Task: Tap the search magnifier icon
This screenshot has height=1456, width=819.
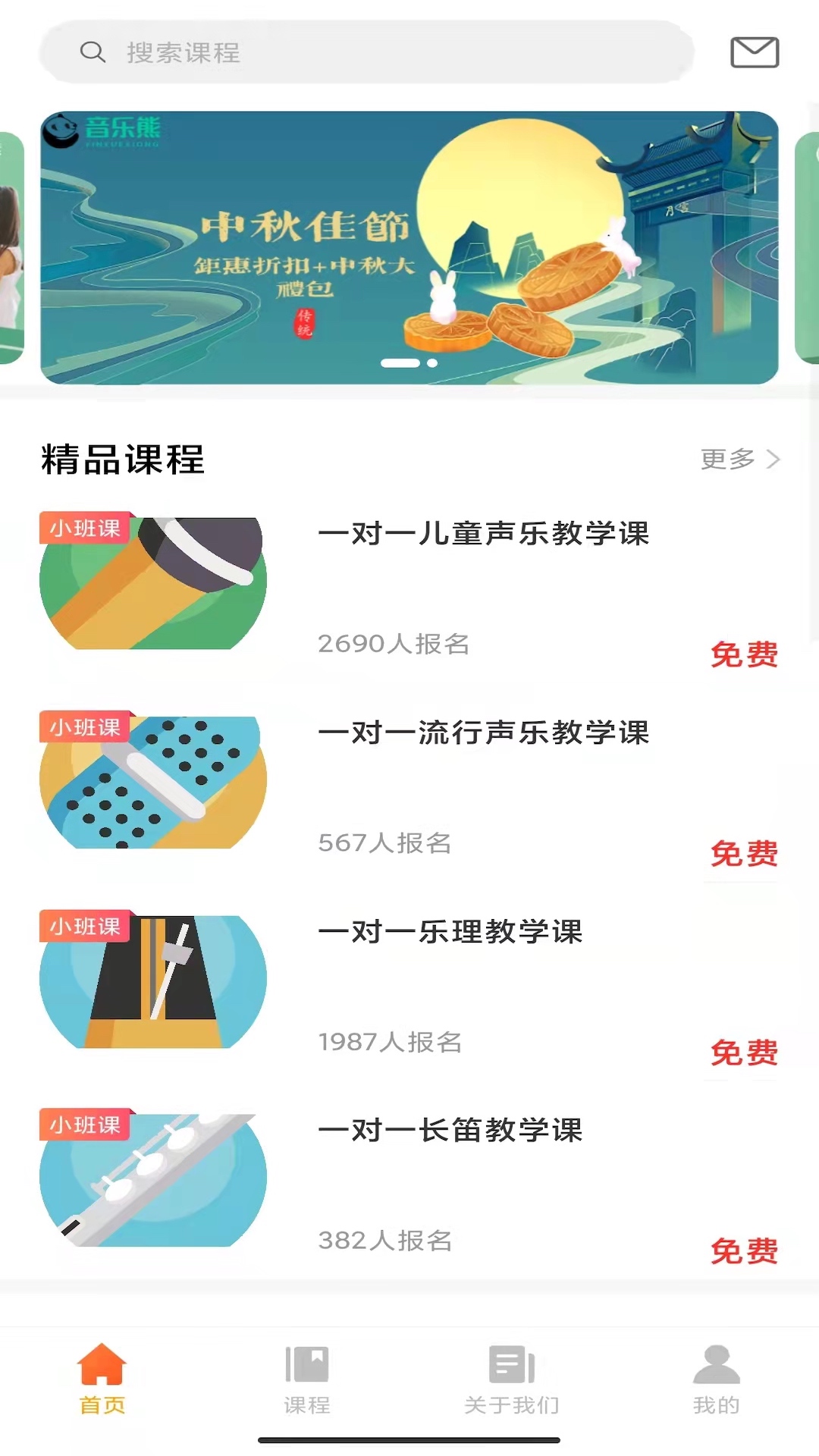Action: (93, 52)
